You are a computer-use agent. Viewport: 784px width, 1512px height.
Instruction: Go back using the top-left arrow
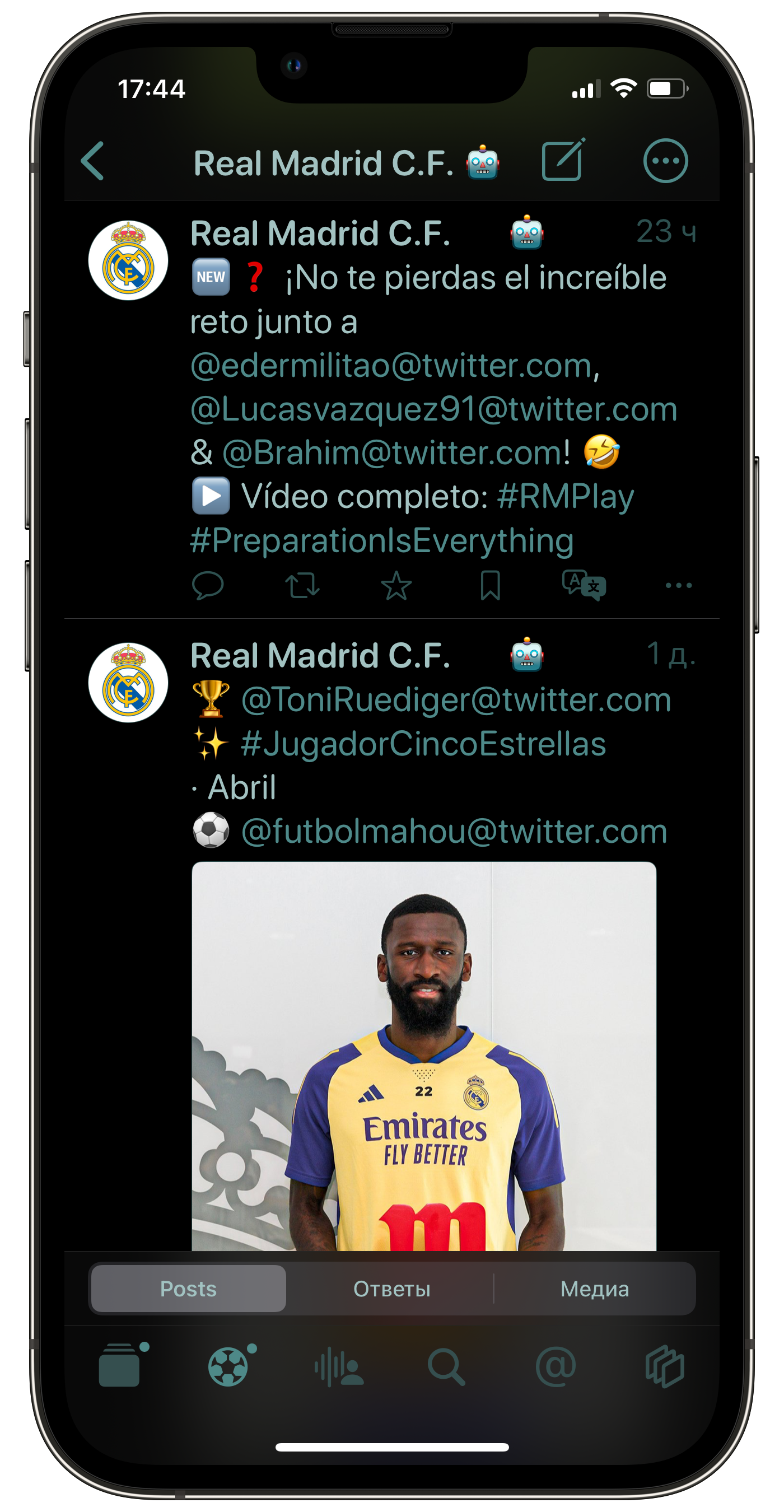[x=92, y=161]
